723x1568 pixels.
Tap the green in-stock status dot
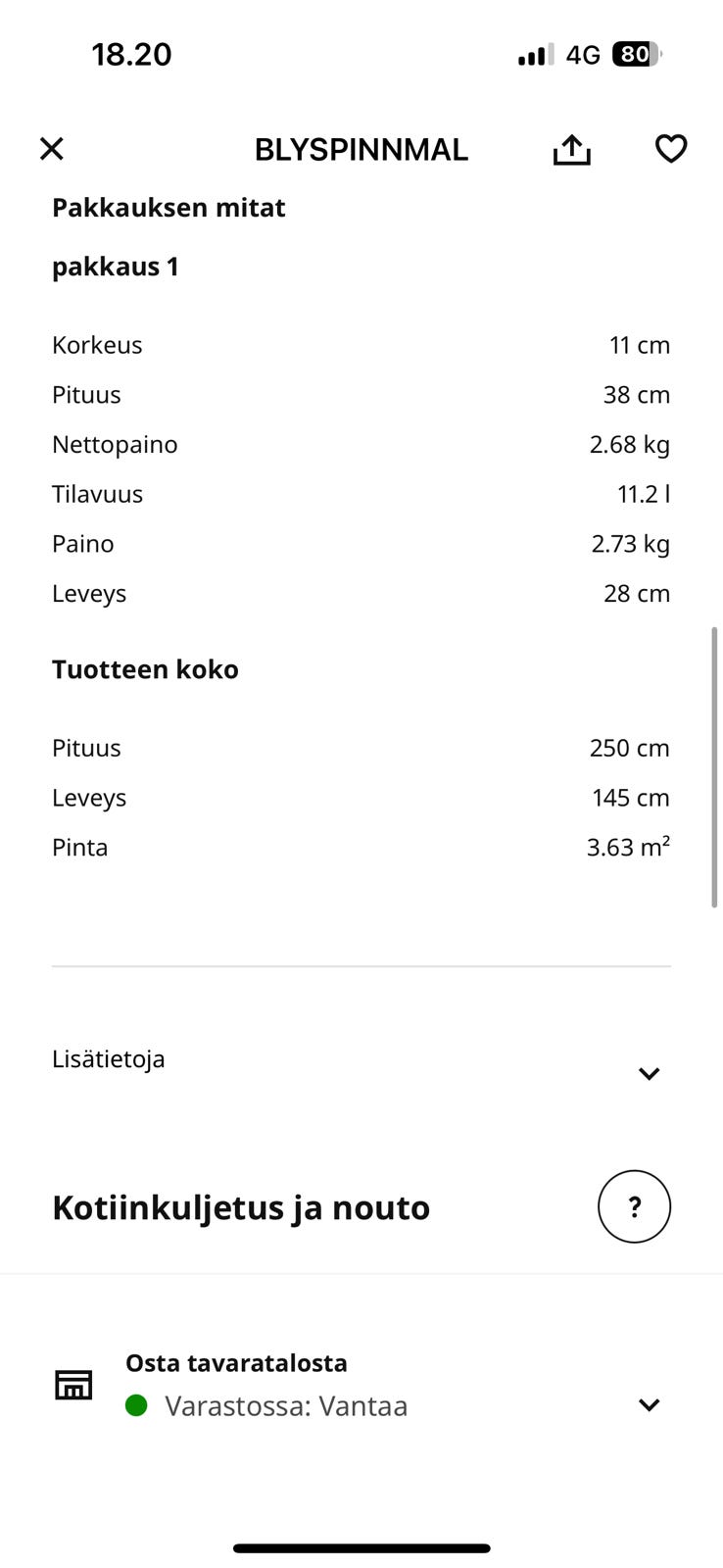135,1405
